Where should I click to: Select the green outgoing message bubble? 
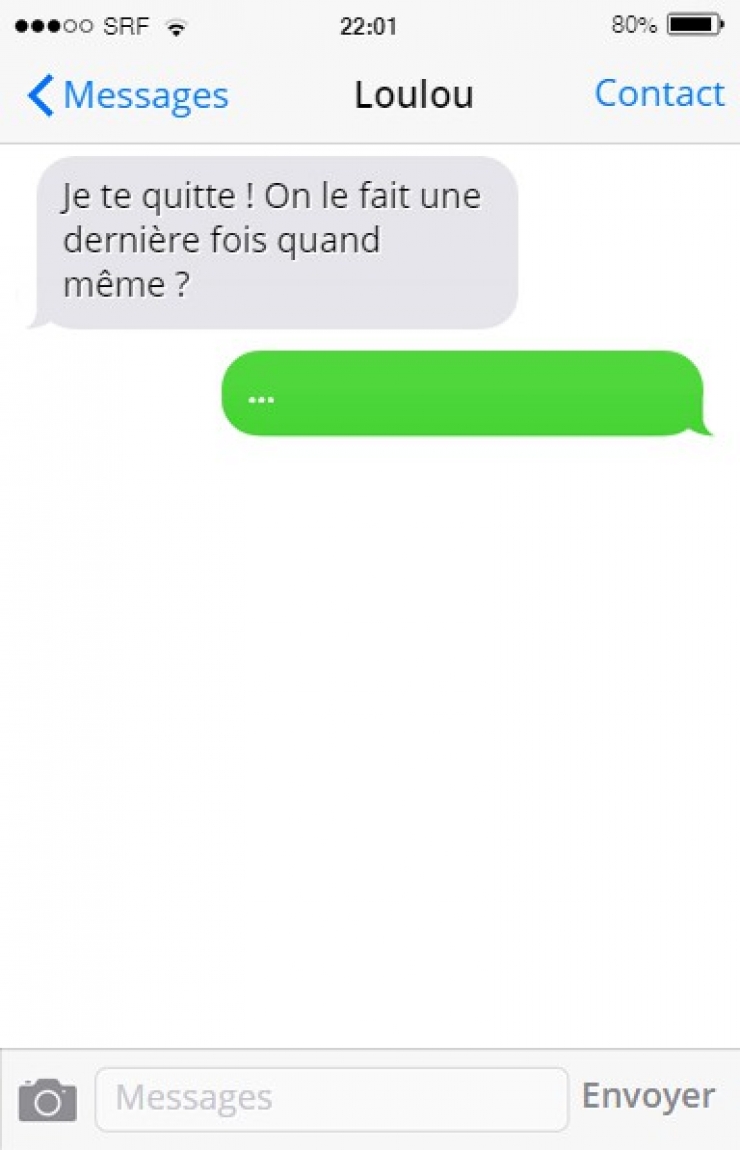click(468, 393)
